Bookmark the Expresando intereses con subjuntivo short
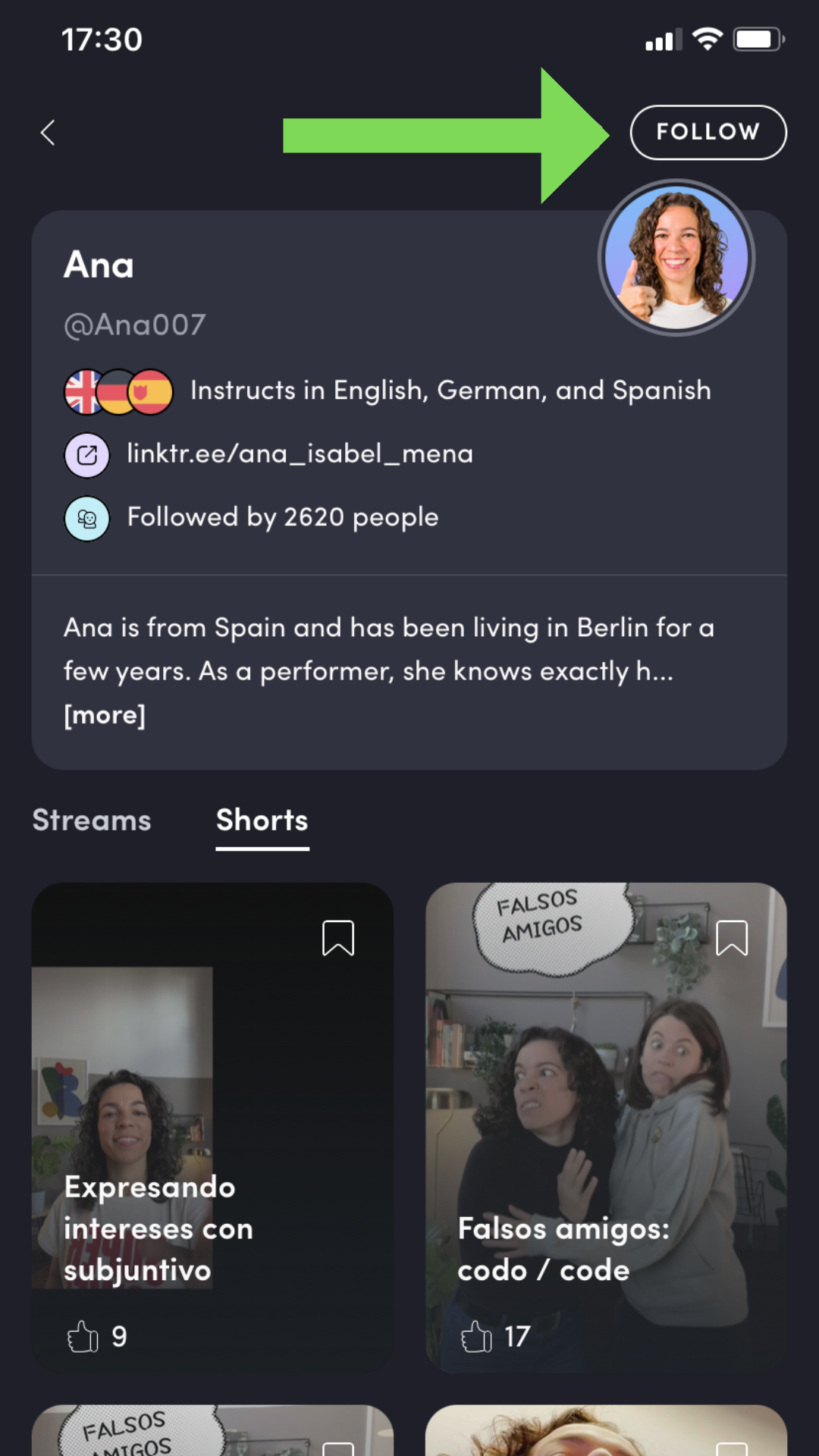The height and width of the screenshot is (1456, 819). [338, 938]
